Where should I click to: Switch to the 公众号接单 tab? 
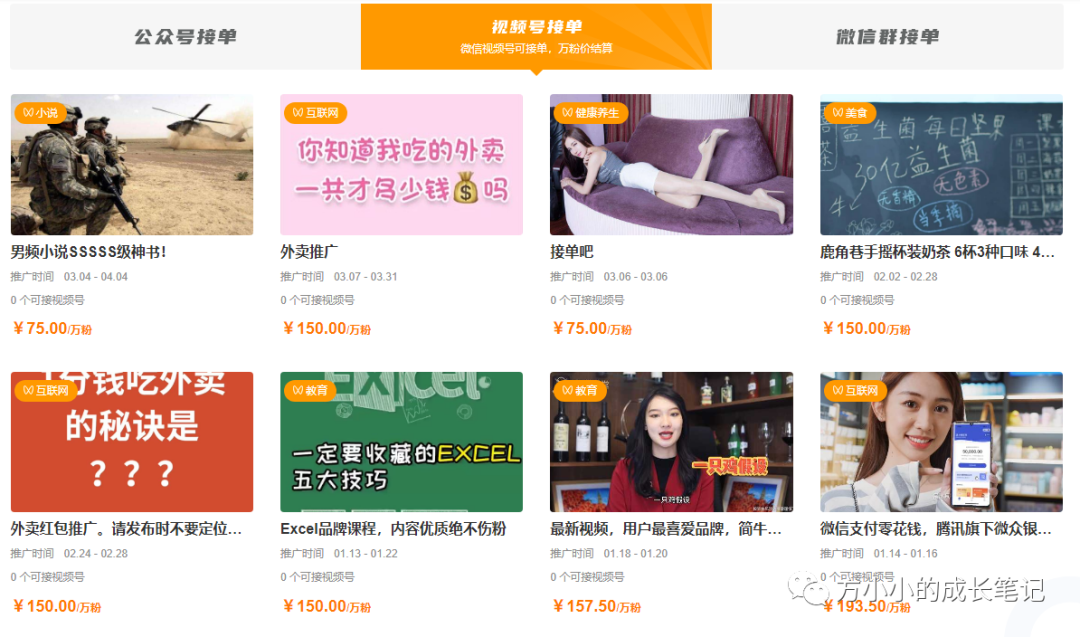(x=186, y=37)
